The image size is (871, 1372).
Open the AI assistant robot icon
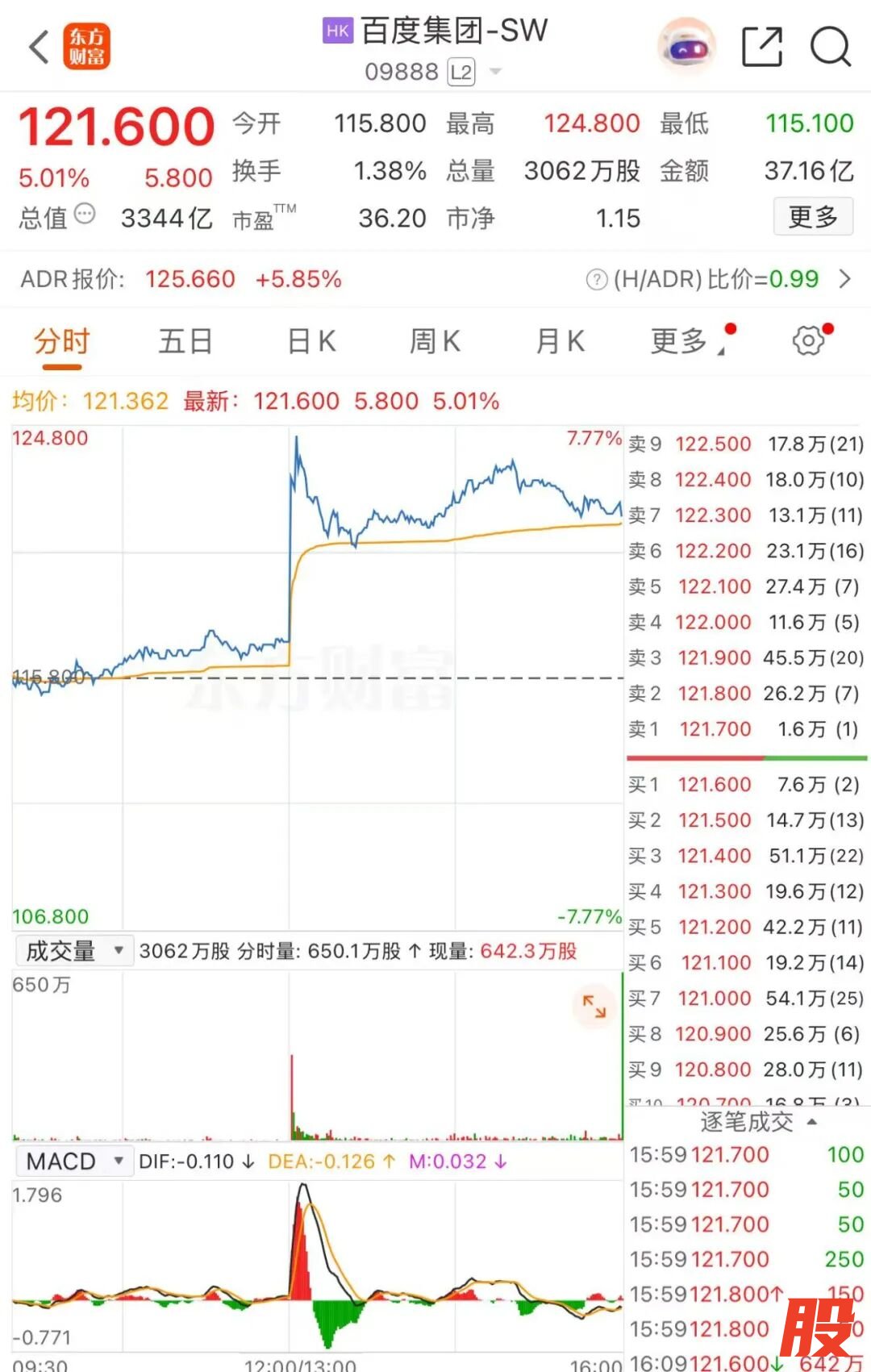687,46
